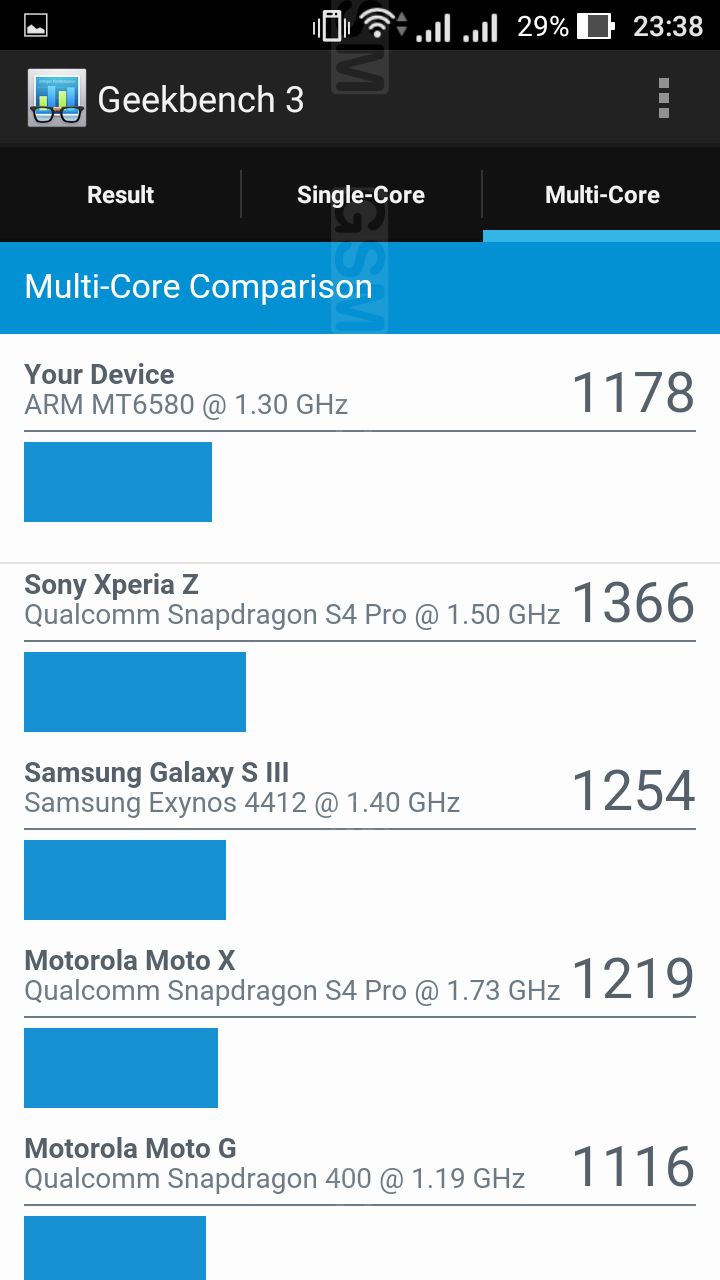Screen dimensions: 720x1280
Task: Switch to the Result tab
Action: [120, 195]
